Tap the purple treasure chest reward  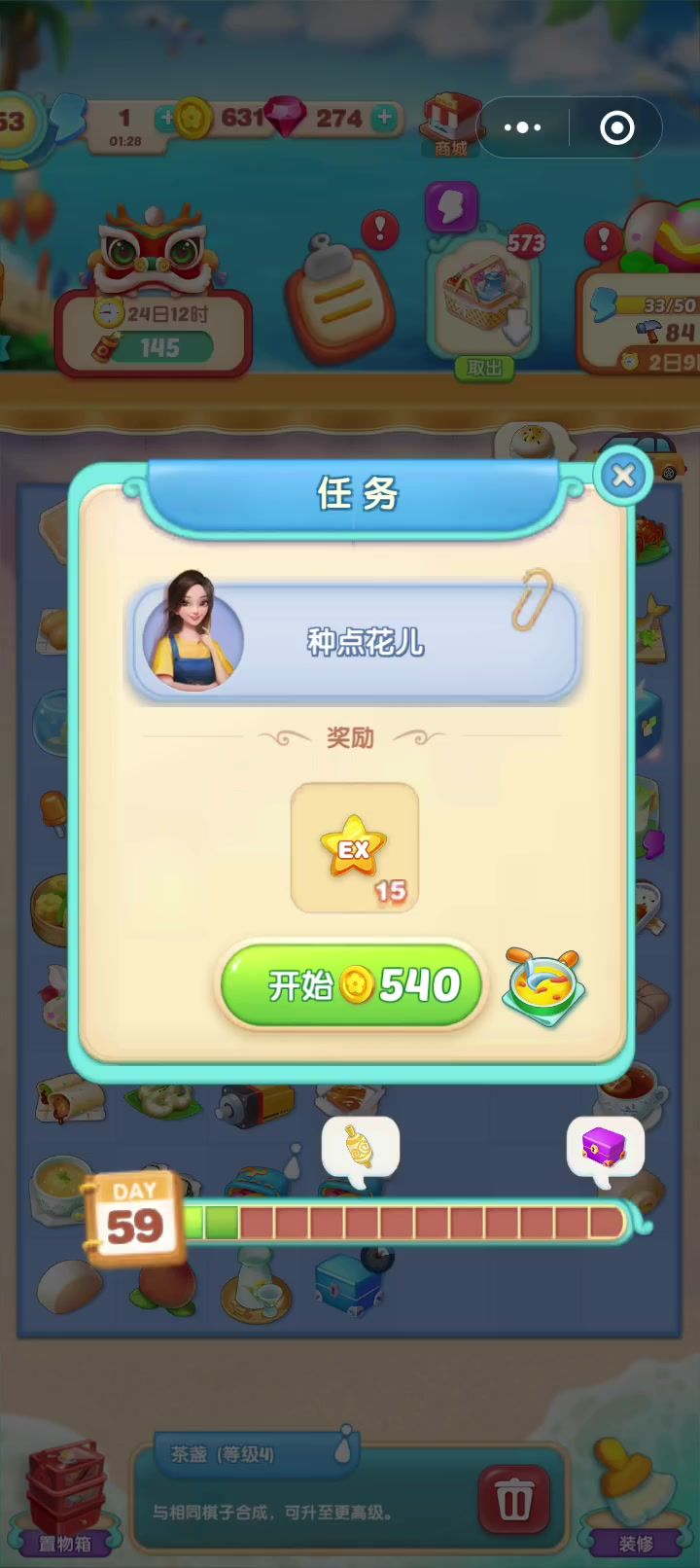(x=605, y=1150)
